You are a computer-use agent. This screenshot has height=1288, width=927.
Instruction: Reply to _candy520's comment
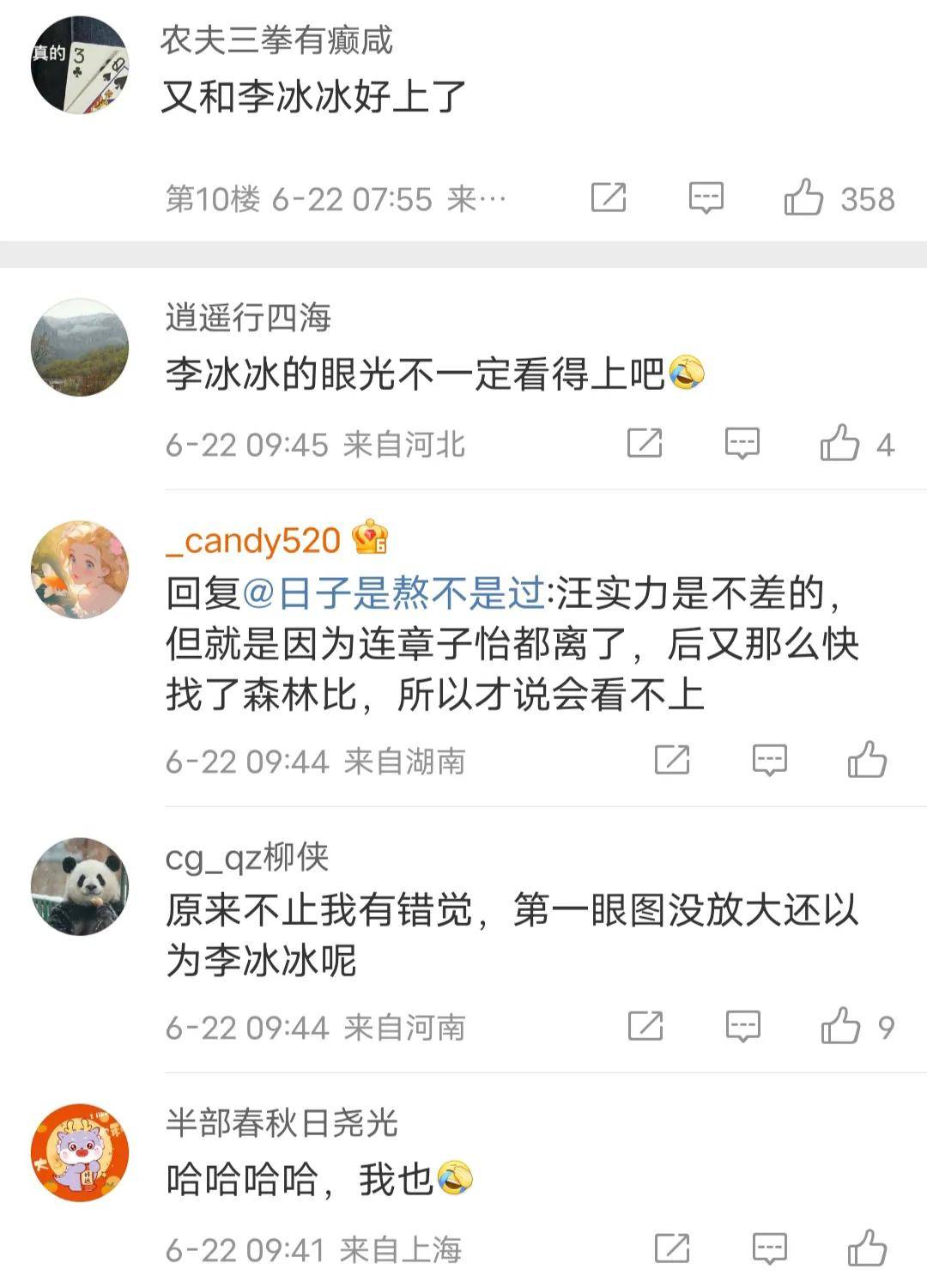[x=769, y=760]
